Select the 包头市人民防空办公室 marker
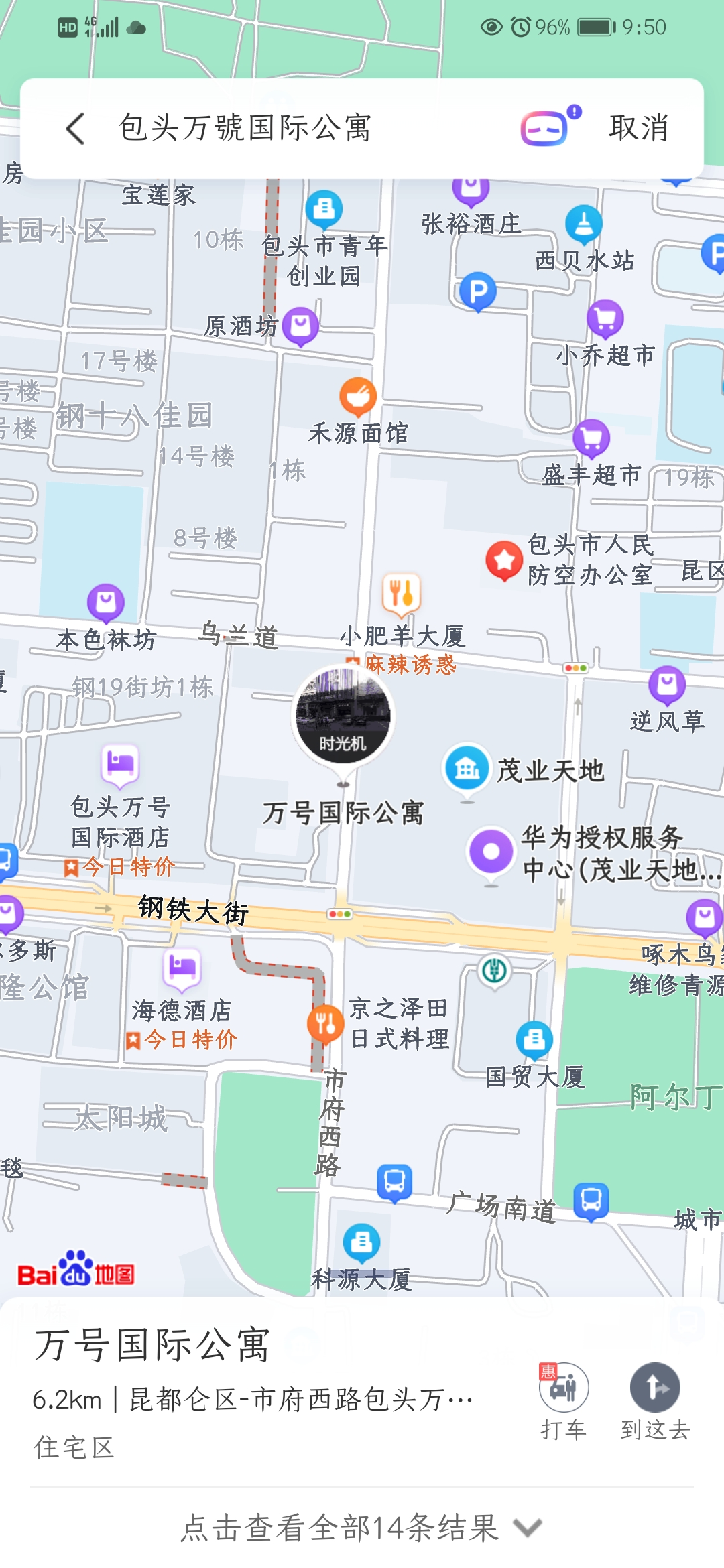This screenshot has height=1568, width=724. pos(504,560)
